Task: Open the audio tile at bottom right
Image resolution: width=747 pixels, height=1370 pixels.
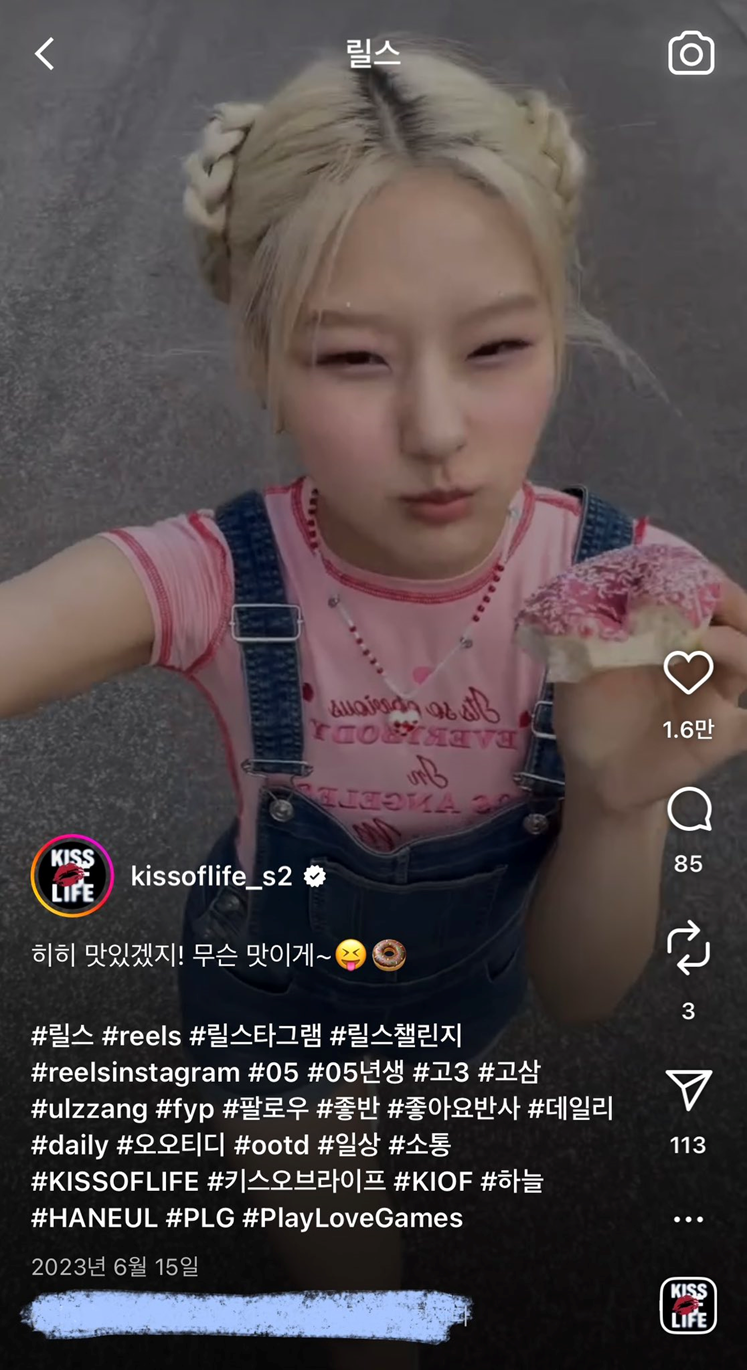Action: [x=688, y=1305]
